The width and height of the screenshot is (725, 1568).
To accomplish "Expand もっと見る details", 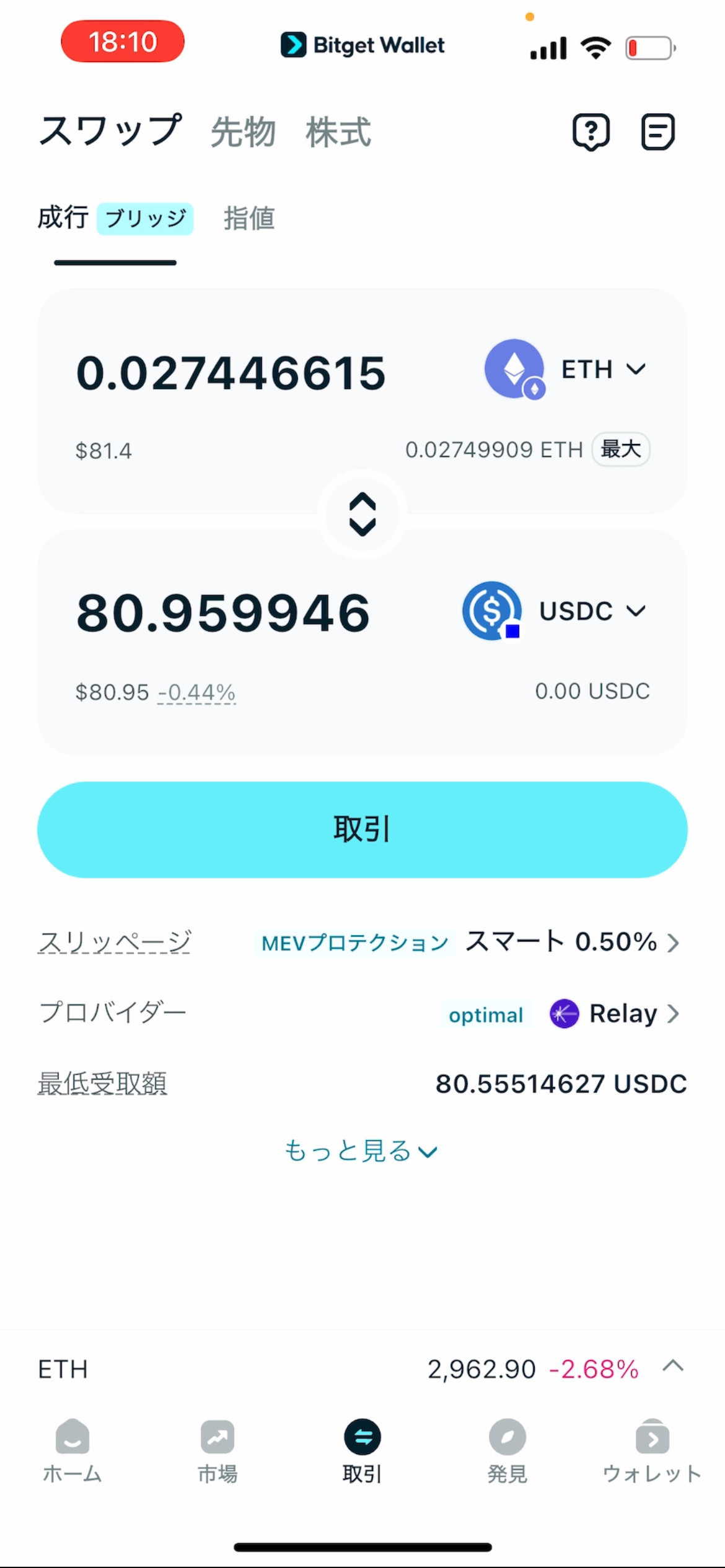I will coord(361,1151).
